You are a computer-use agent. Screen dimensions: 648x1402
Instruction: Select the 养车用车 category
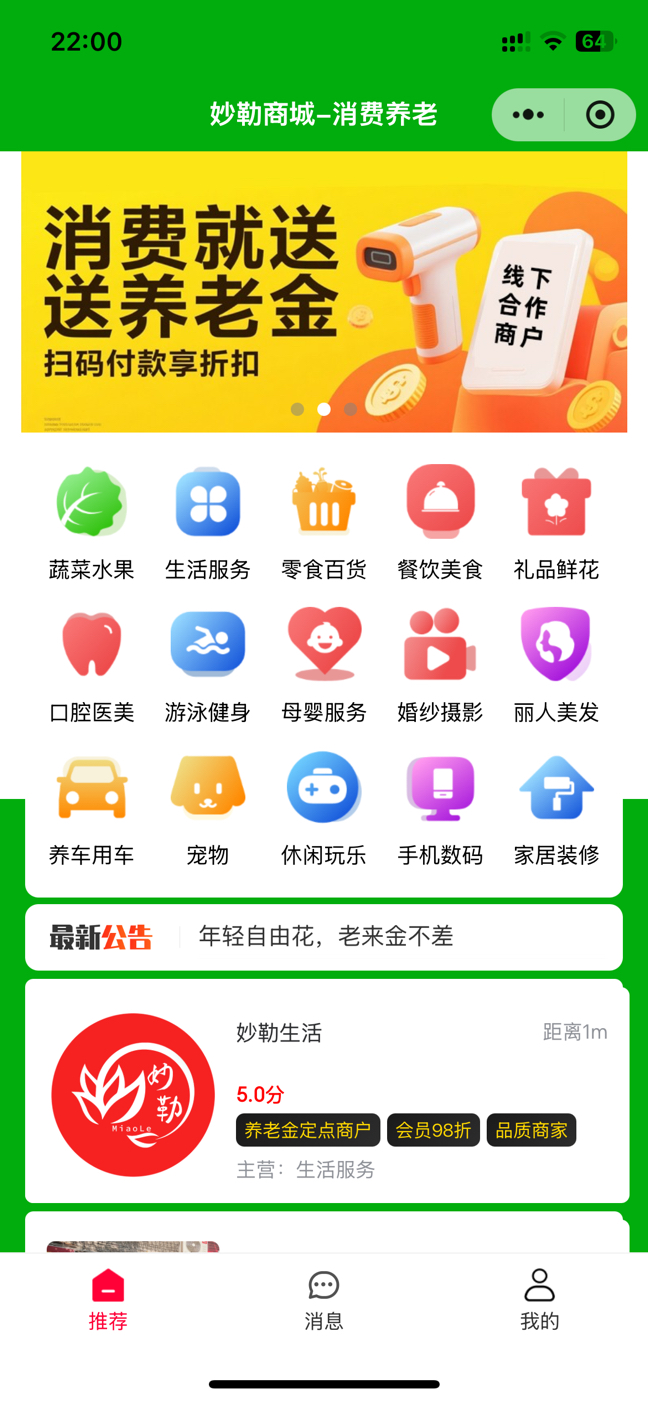(x=91, y=808)
